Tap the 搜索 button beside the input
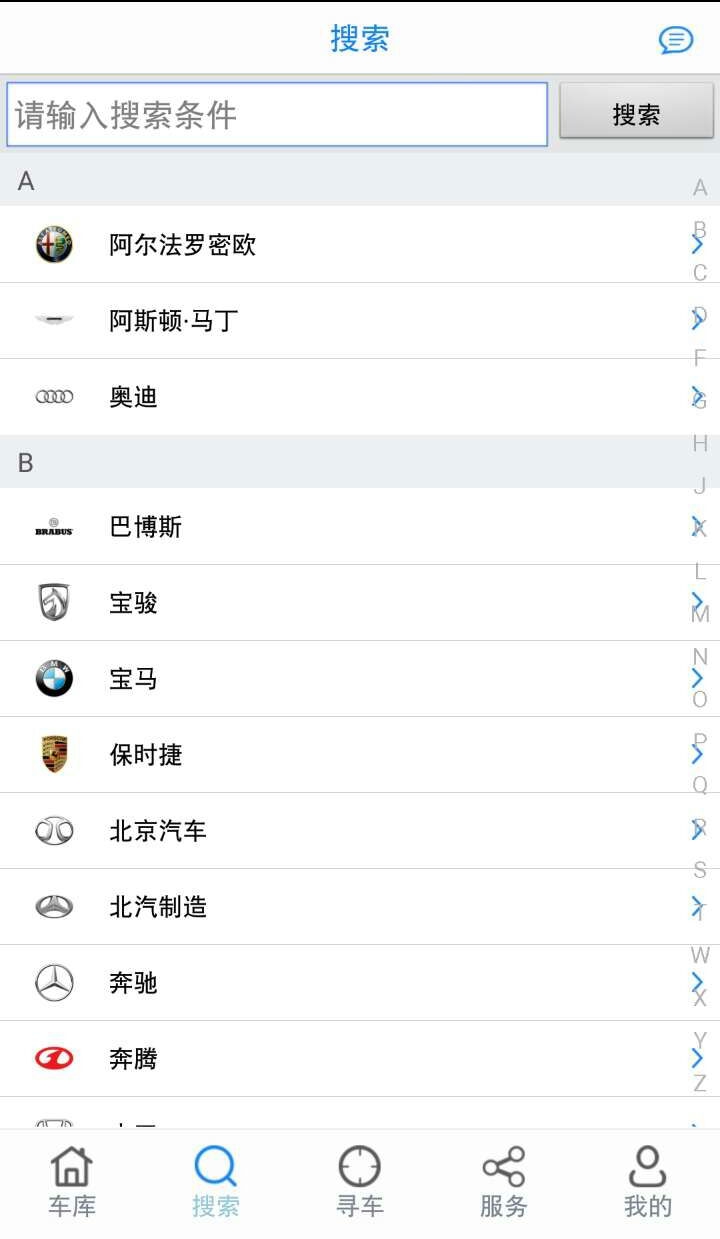This screenshot has height=1239, width=720. click(x=636, y=115)
